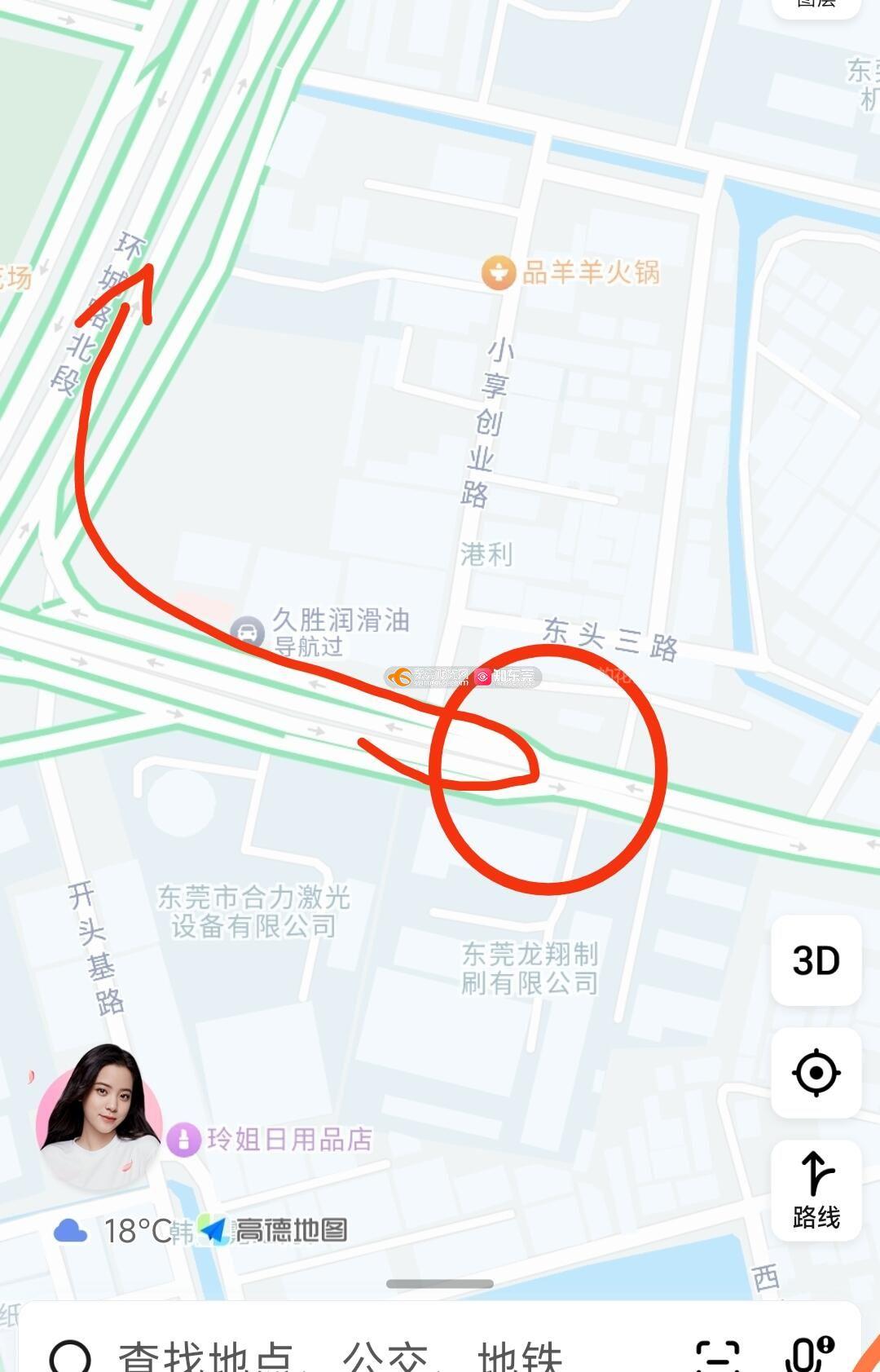Select the 玲姐日用品店 shop marker
This screenshot has height=1372, width=880.
(183, 1140)
